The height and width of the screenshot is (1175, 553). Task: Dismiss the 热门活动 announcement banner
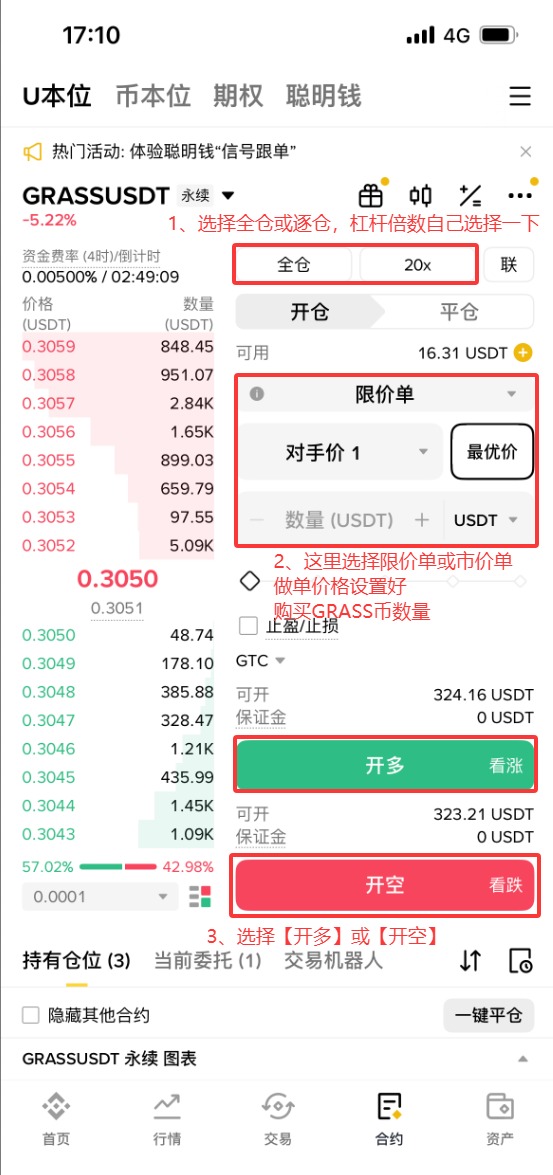tap(525, 152)
